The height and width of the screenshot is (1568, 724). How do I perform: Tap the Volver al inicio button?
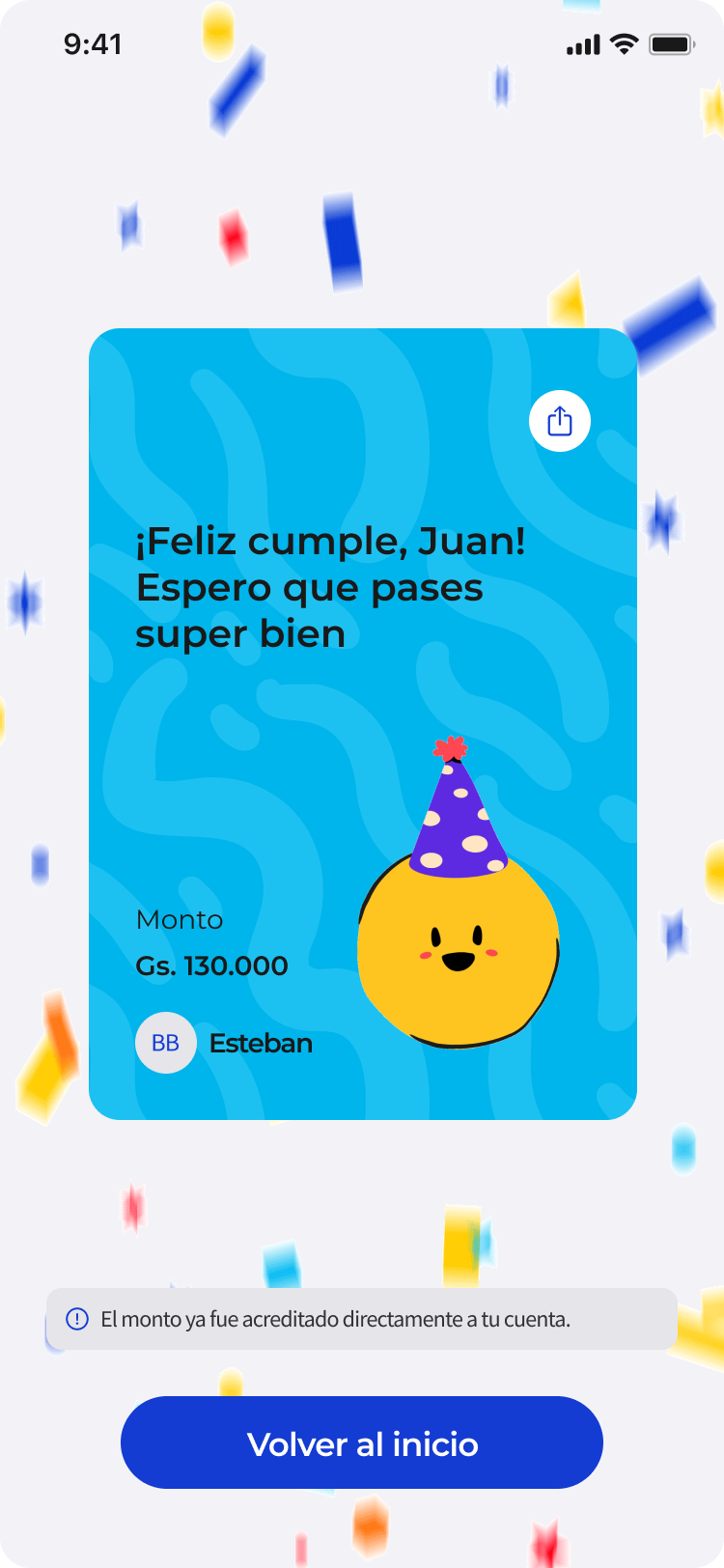pyautogui.click(x=362, y=1442)
